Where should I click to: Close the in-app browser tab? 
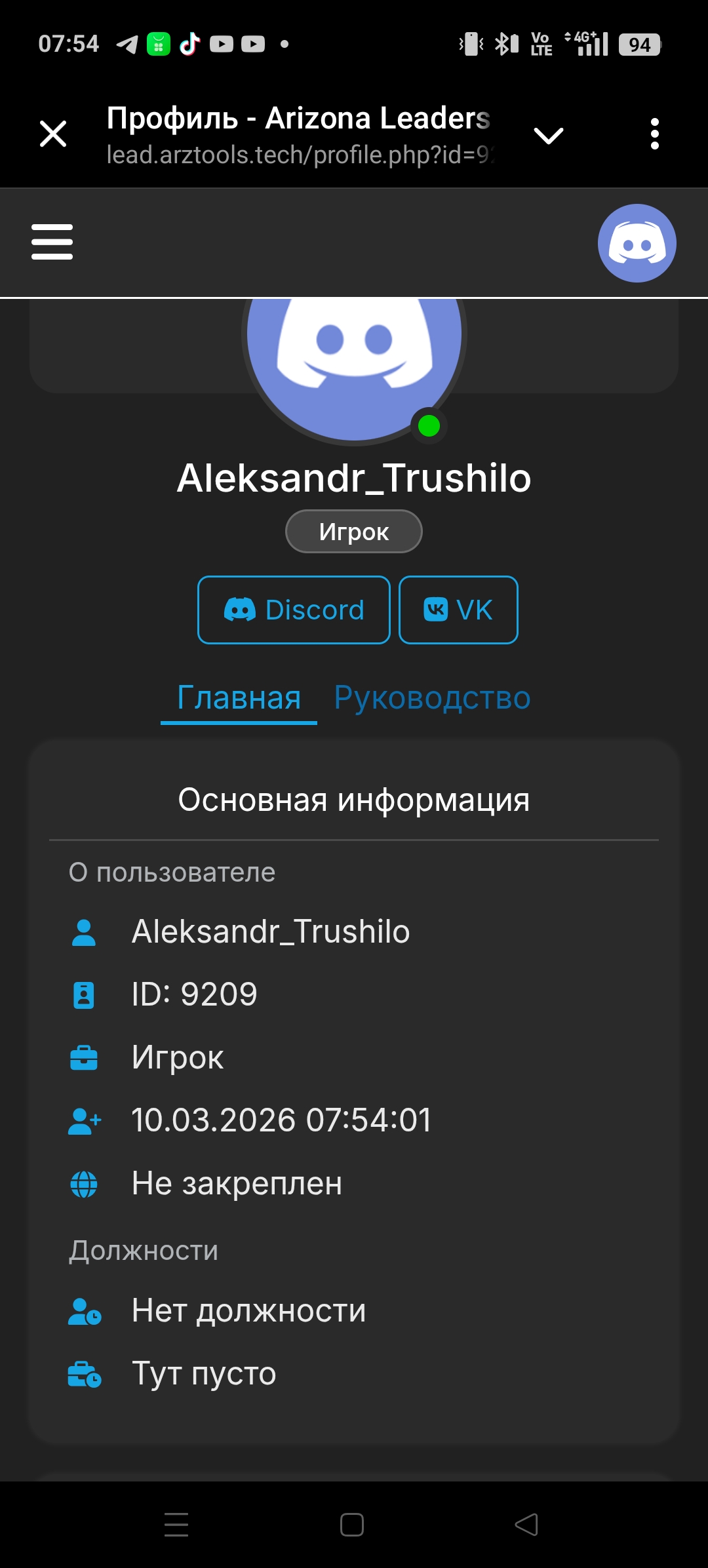click(x=53, y=134)
